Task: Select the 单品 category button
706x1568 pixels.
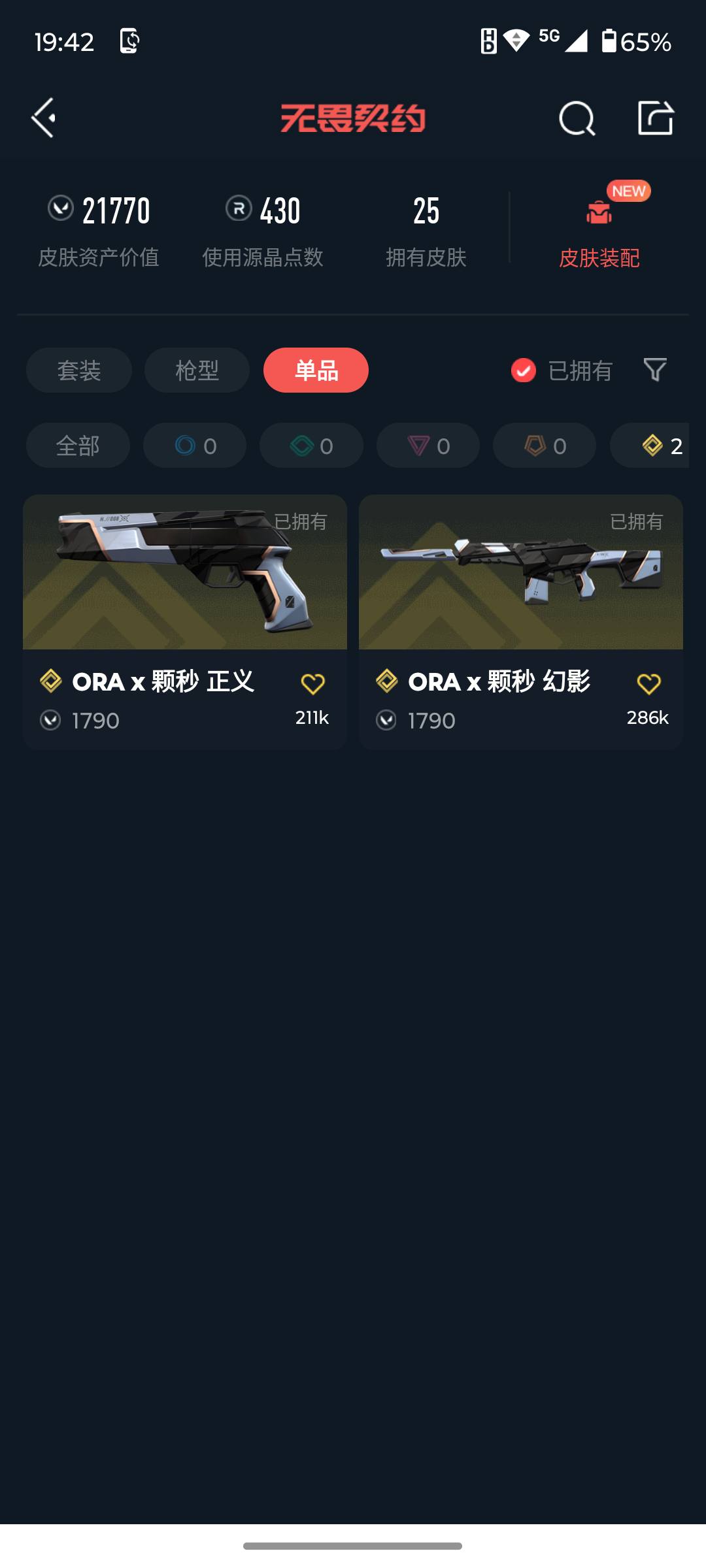Action: pyautogui.click(x=316, y=370)
